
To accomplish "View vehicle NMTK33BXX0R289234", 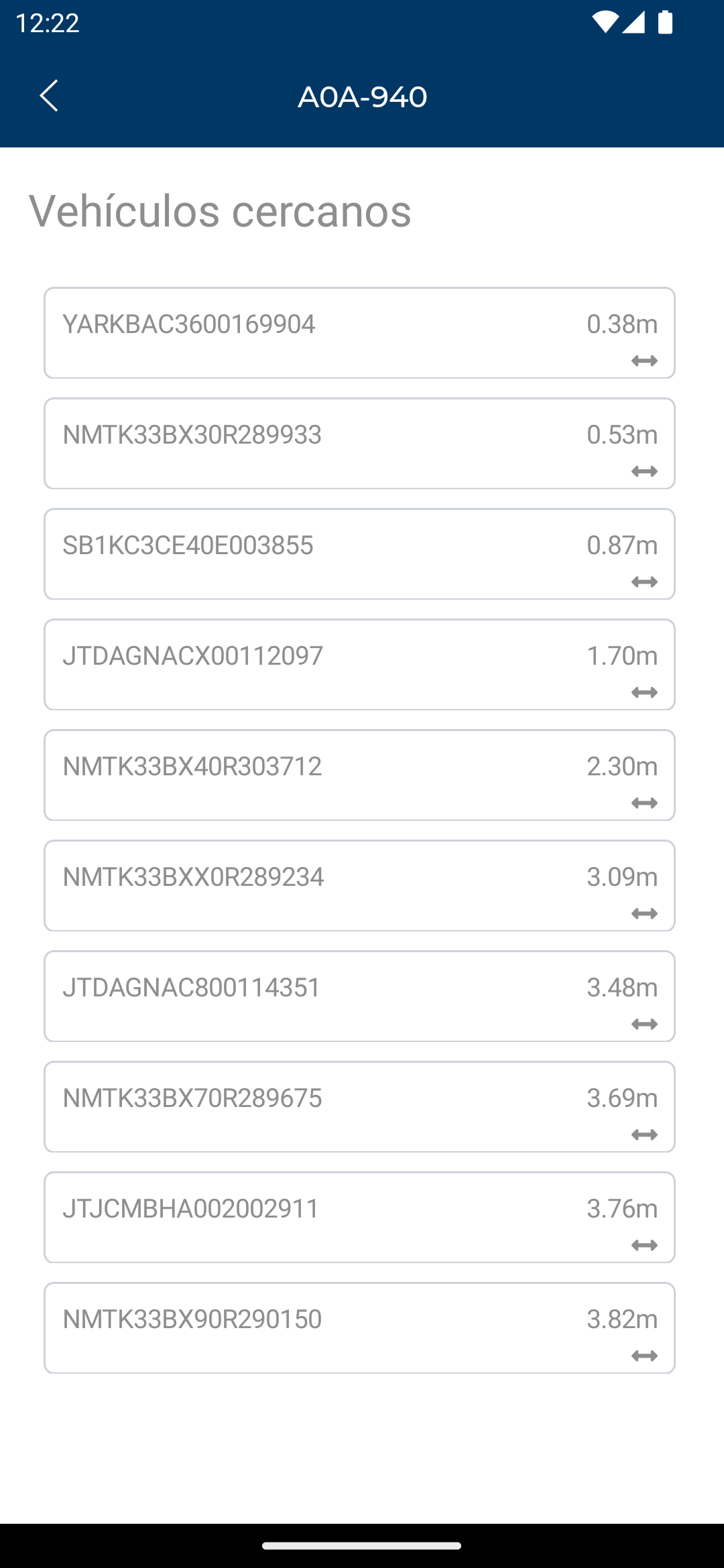I will coord(359,886).
